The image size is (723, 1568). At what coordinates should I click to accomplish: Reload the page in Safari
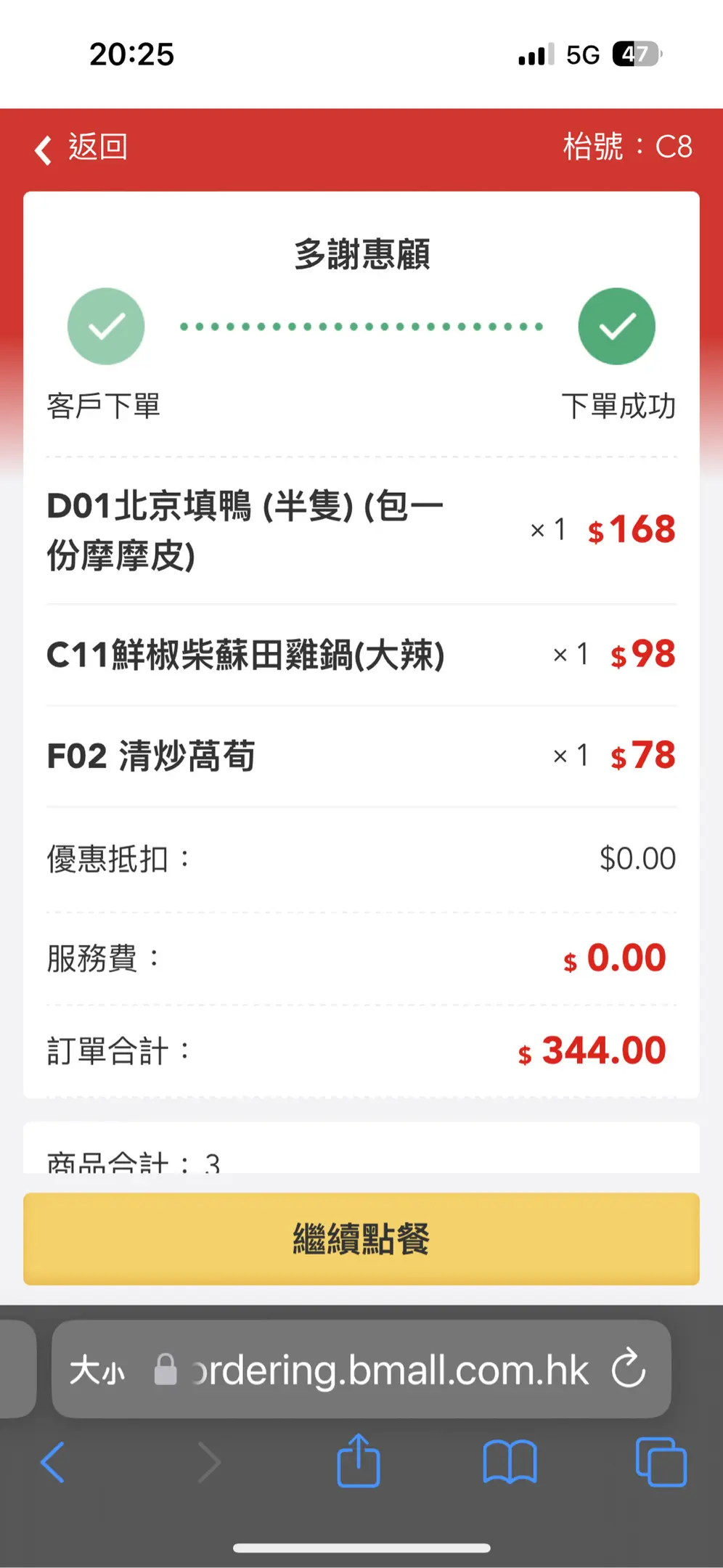point(628,1369)
